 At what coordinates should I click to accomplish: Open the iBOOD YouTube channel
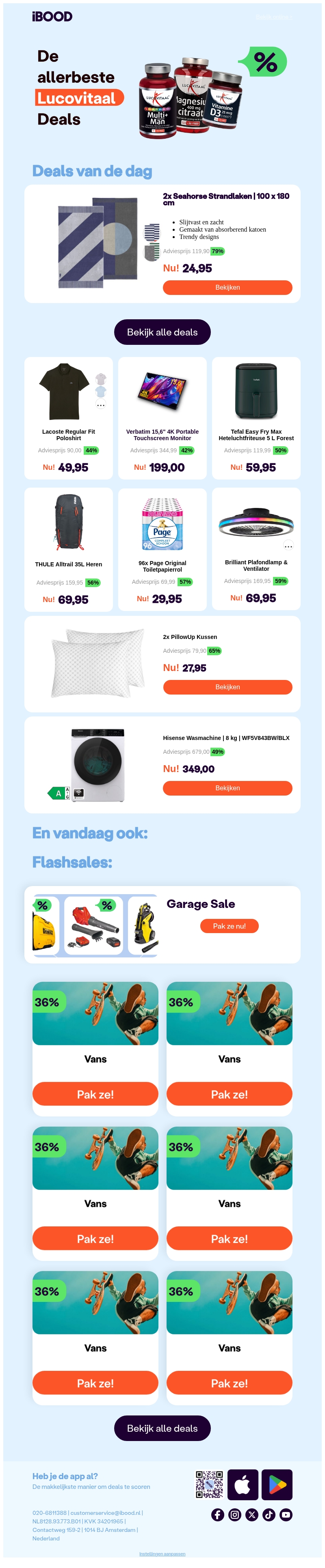point(286,1514)
